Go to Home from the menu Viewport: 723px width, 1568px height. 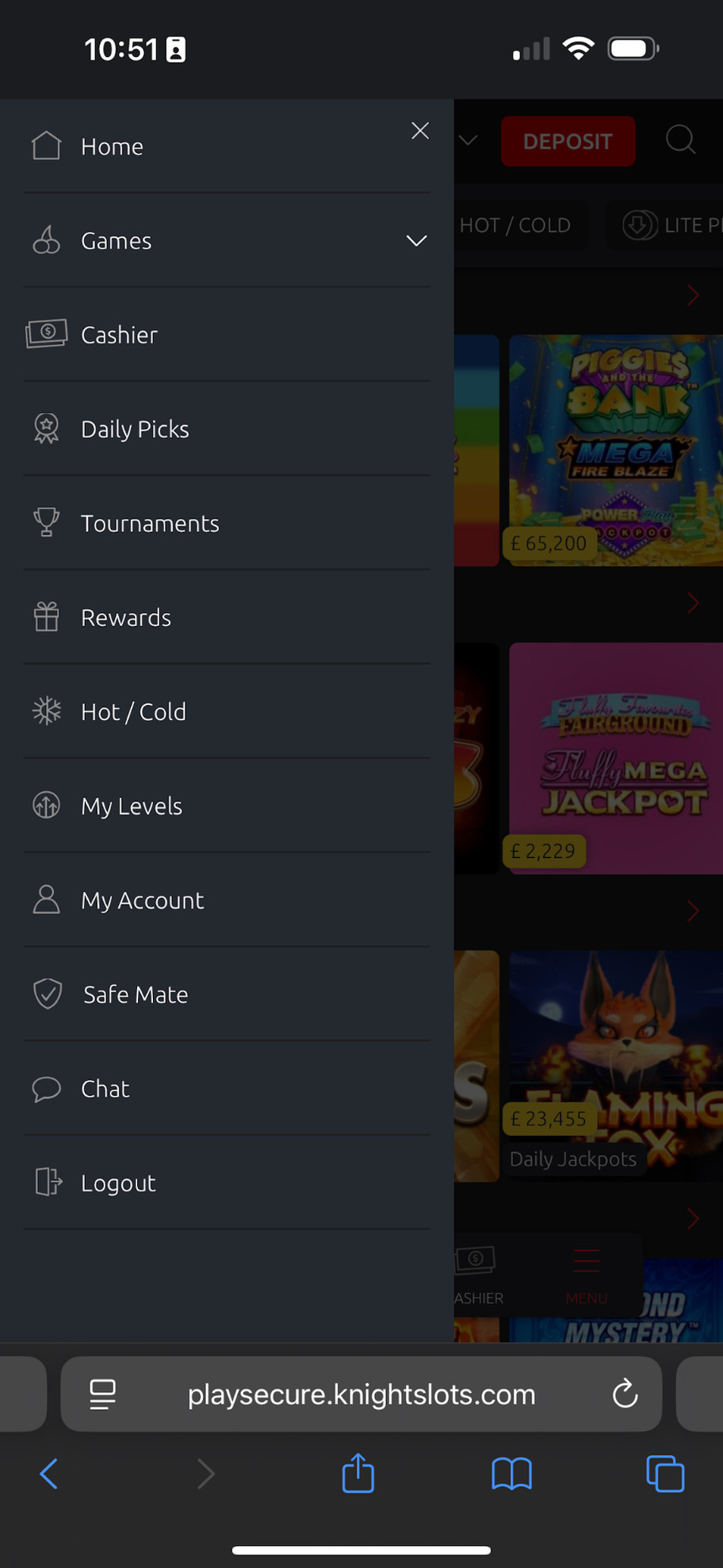click(x=112, y=147)
